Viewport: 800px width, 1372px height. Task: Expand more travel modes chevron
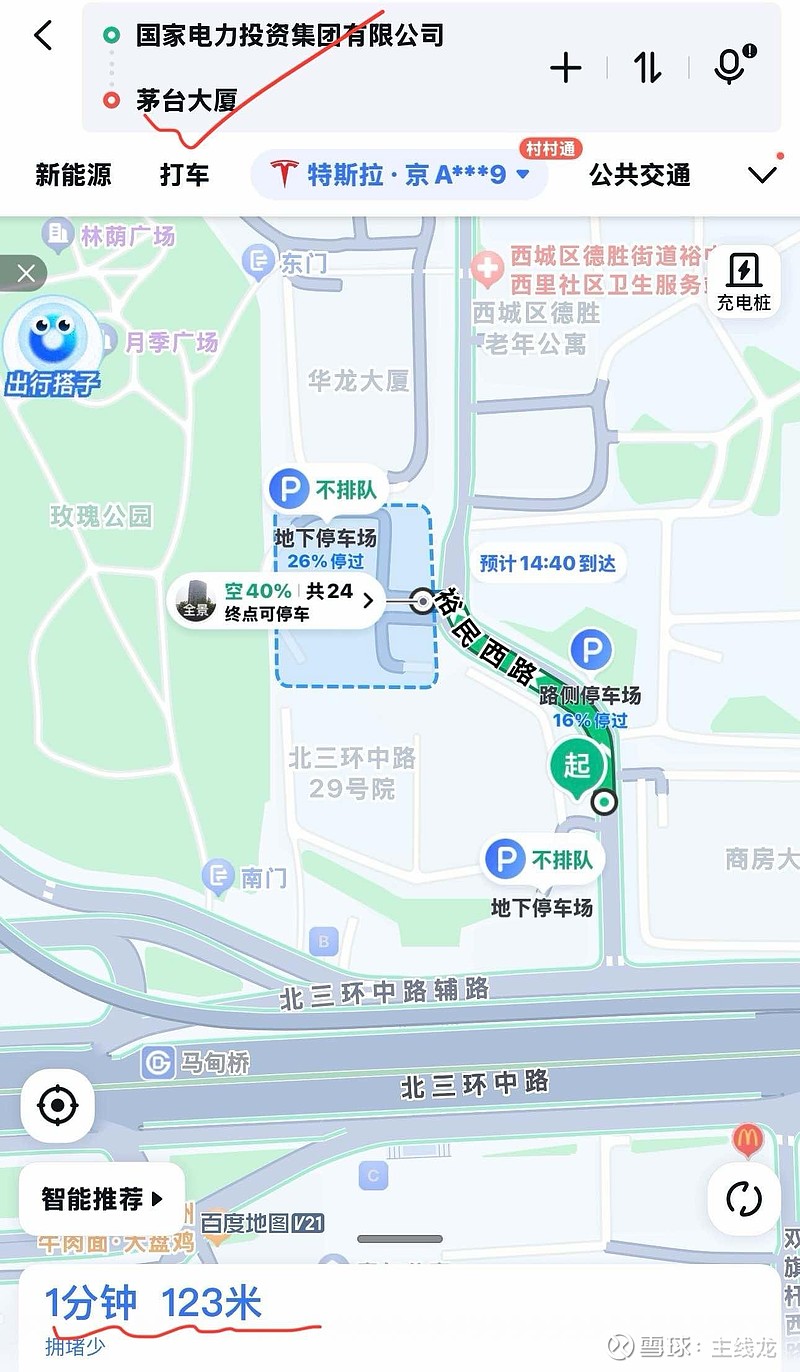tap(762, 175)
